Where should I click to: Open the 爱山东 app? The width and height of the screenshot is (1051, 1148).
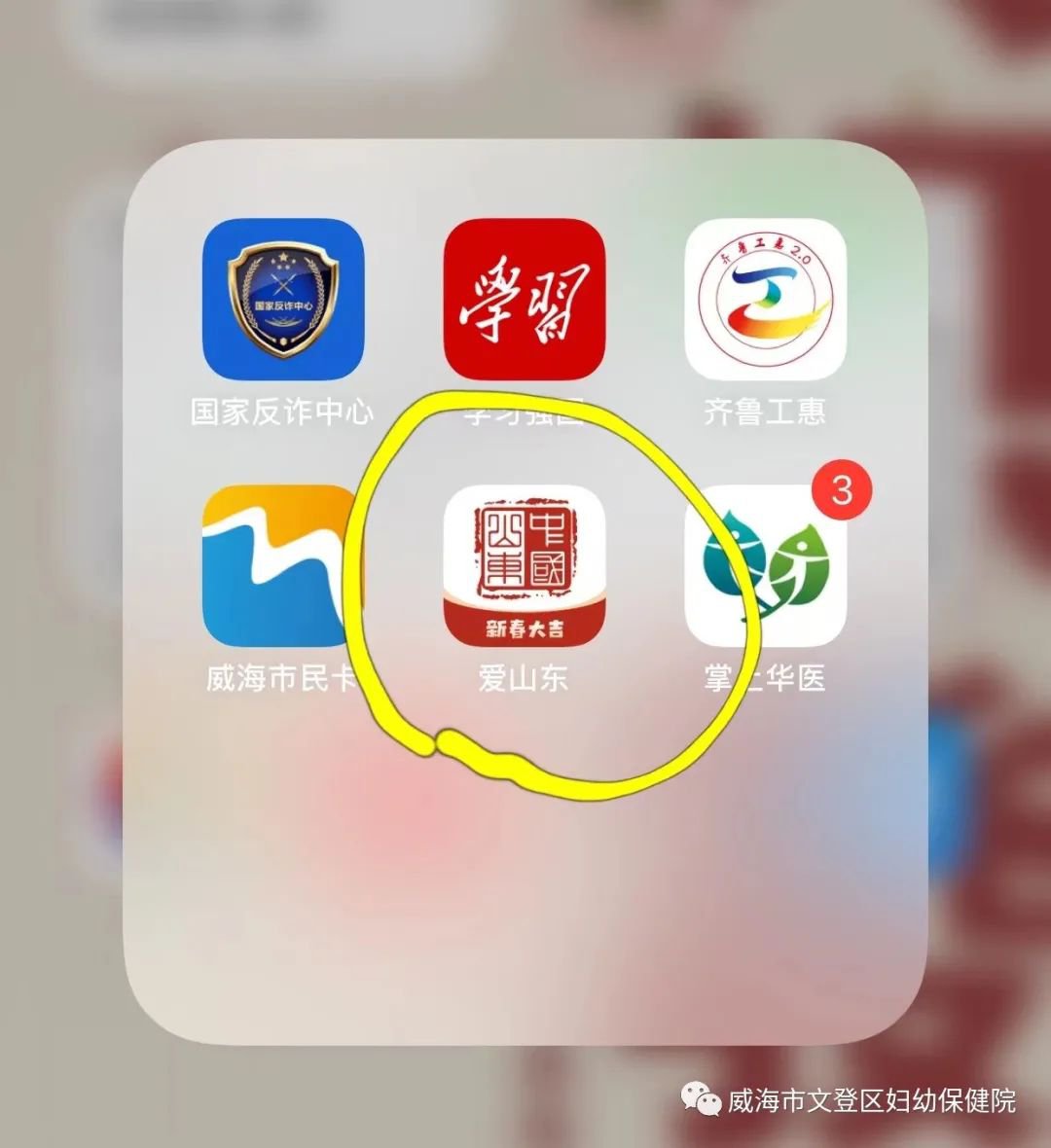click(x=524, y=566)
